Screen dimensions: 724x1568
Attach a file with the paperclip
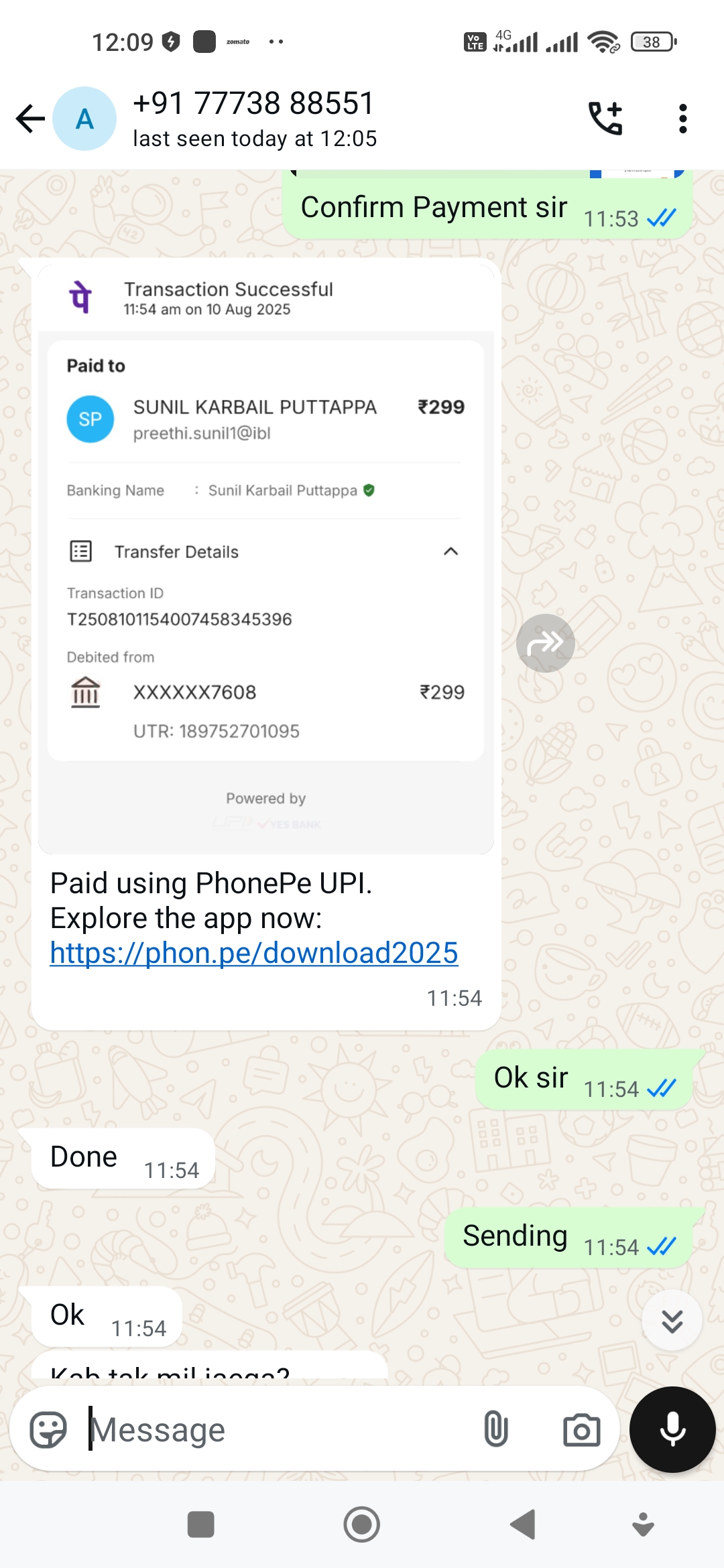pyautogui.click(x=496, y=1430)
